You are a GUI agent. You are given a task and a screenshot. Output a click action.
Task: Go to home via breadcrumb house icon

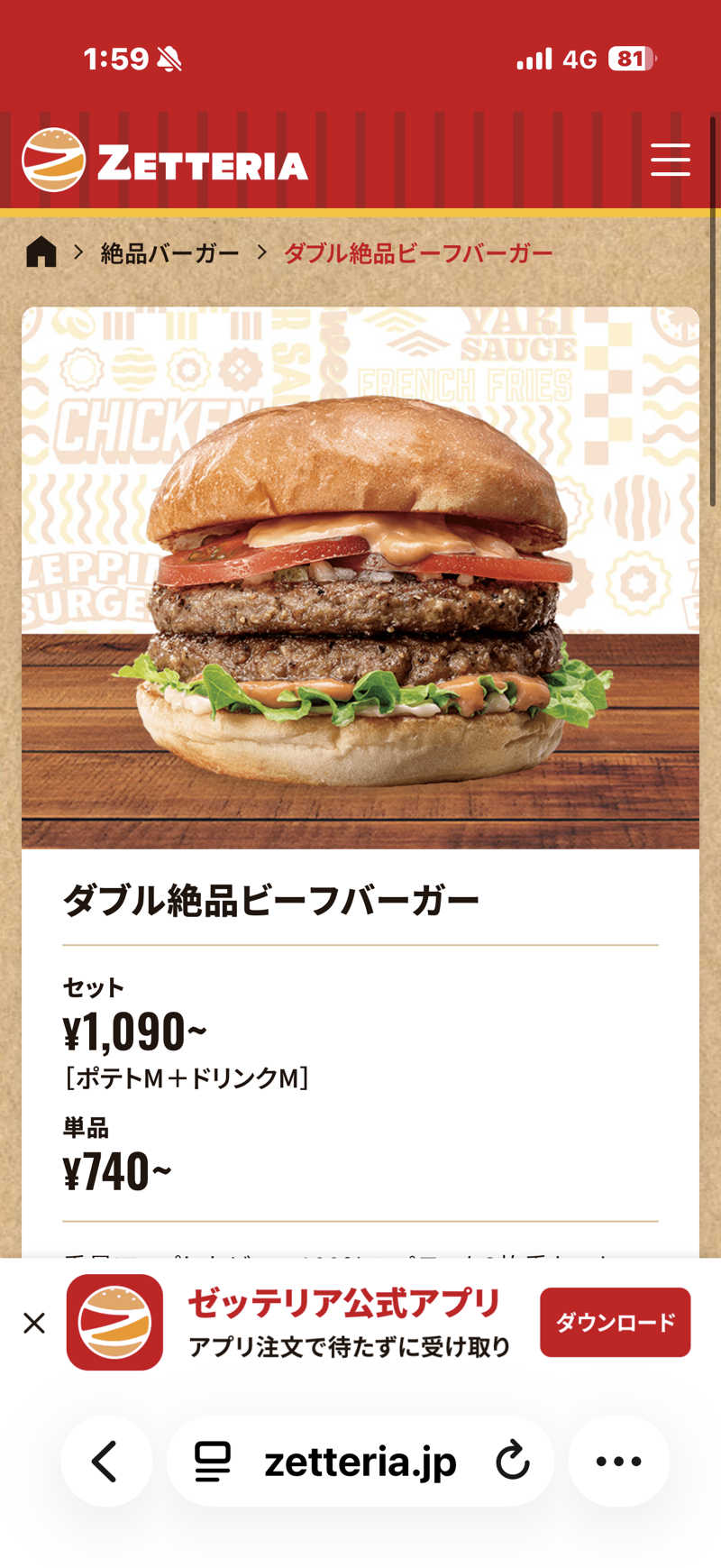tap(41, 252)
